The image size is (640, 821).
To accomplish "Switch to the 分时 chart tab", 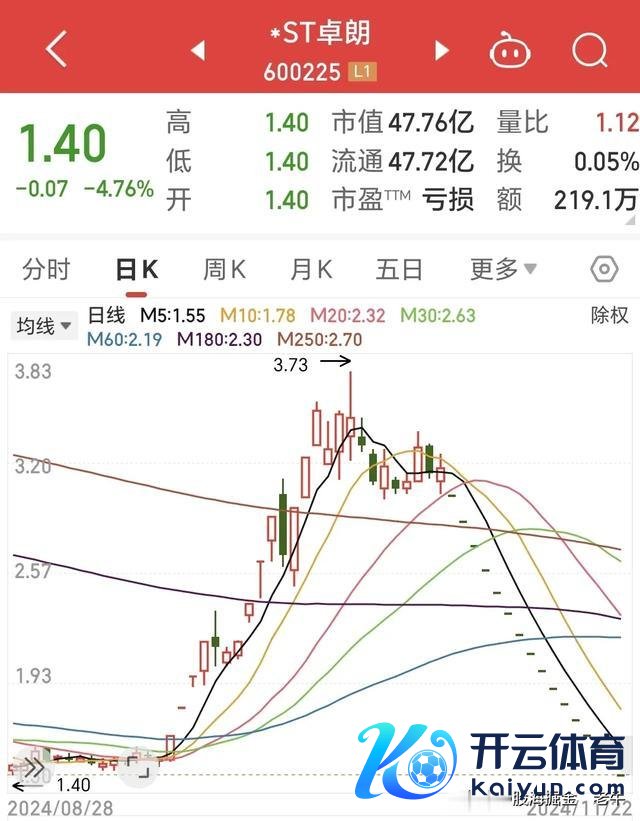I will tap(47, 269).
